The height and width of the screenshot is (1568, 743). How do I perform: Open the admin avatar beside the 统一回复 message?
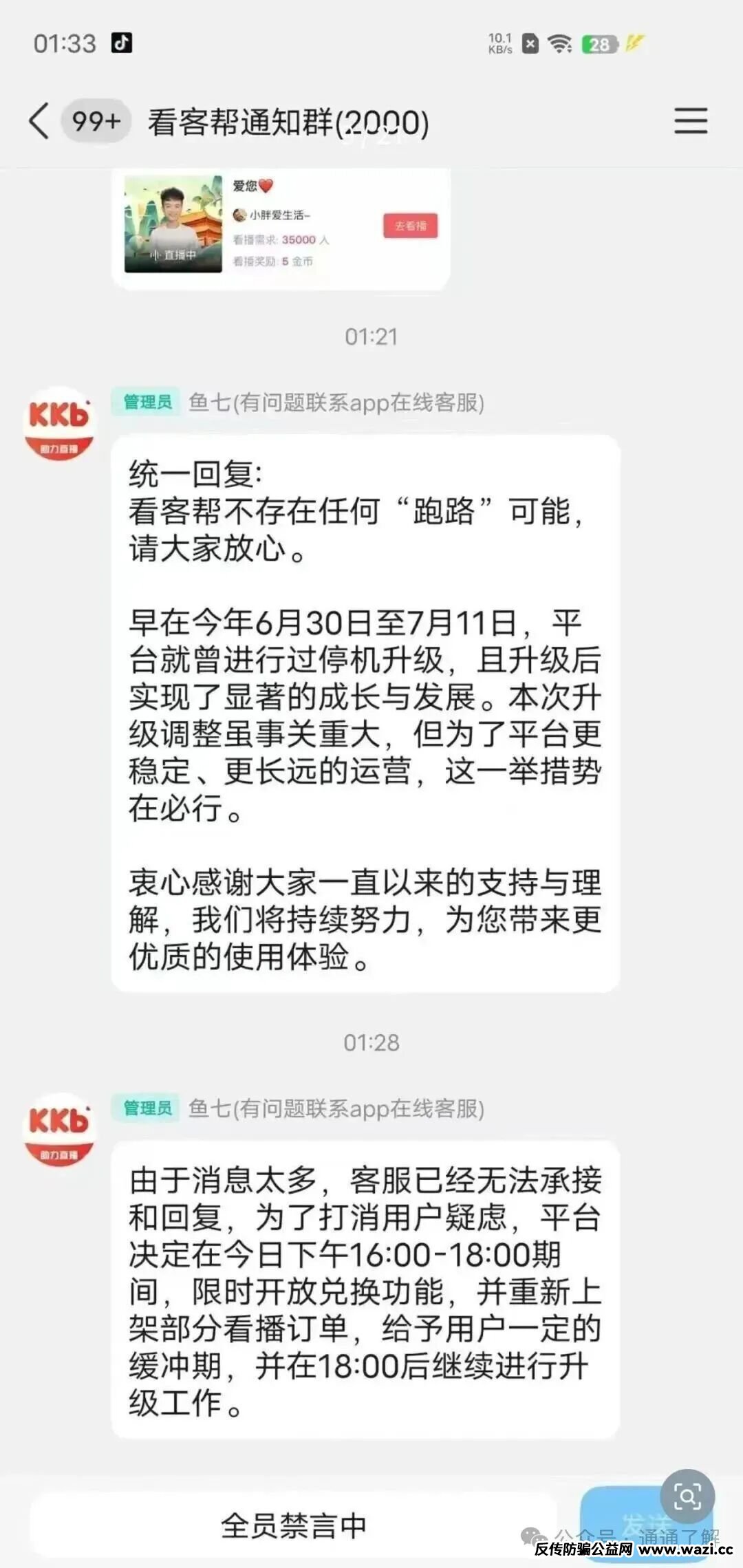click(x=59, y=423)
